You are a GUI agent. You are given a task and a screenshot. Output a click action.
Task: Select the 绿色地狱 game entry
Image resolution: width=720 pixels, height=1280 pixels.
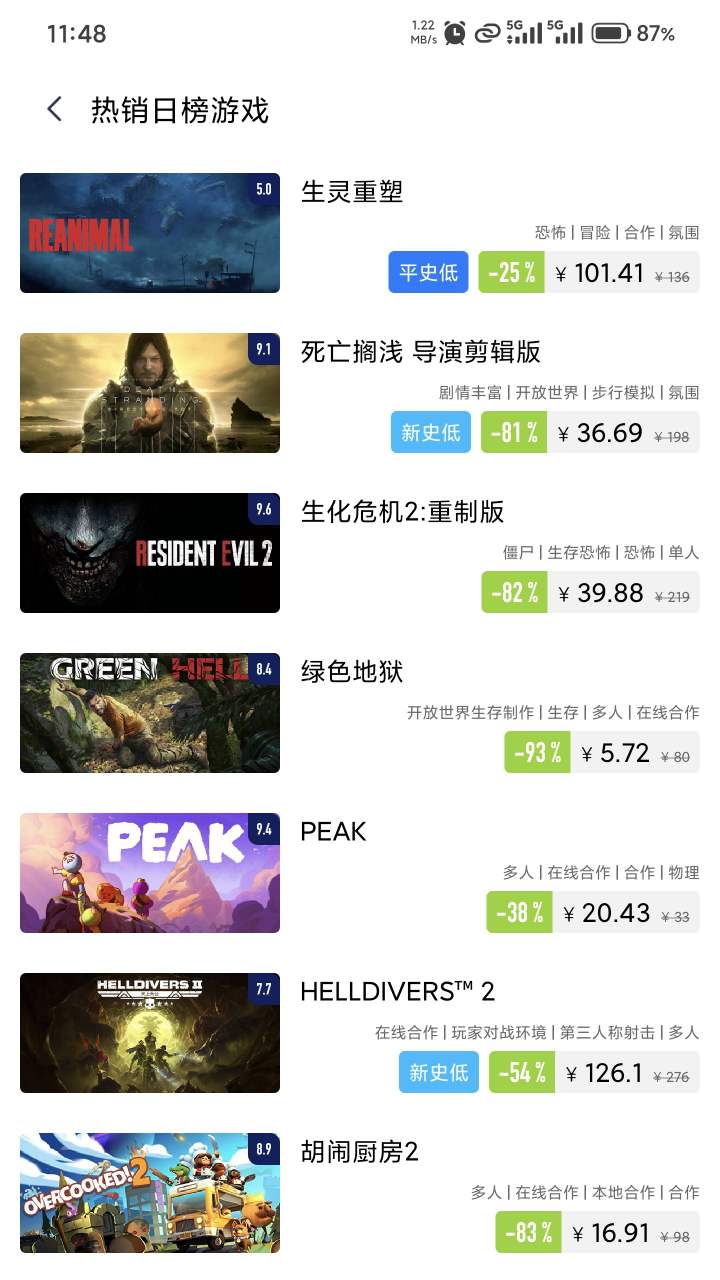tap(351, 672)
